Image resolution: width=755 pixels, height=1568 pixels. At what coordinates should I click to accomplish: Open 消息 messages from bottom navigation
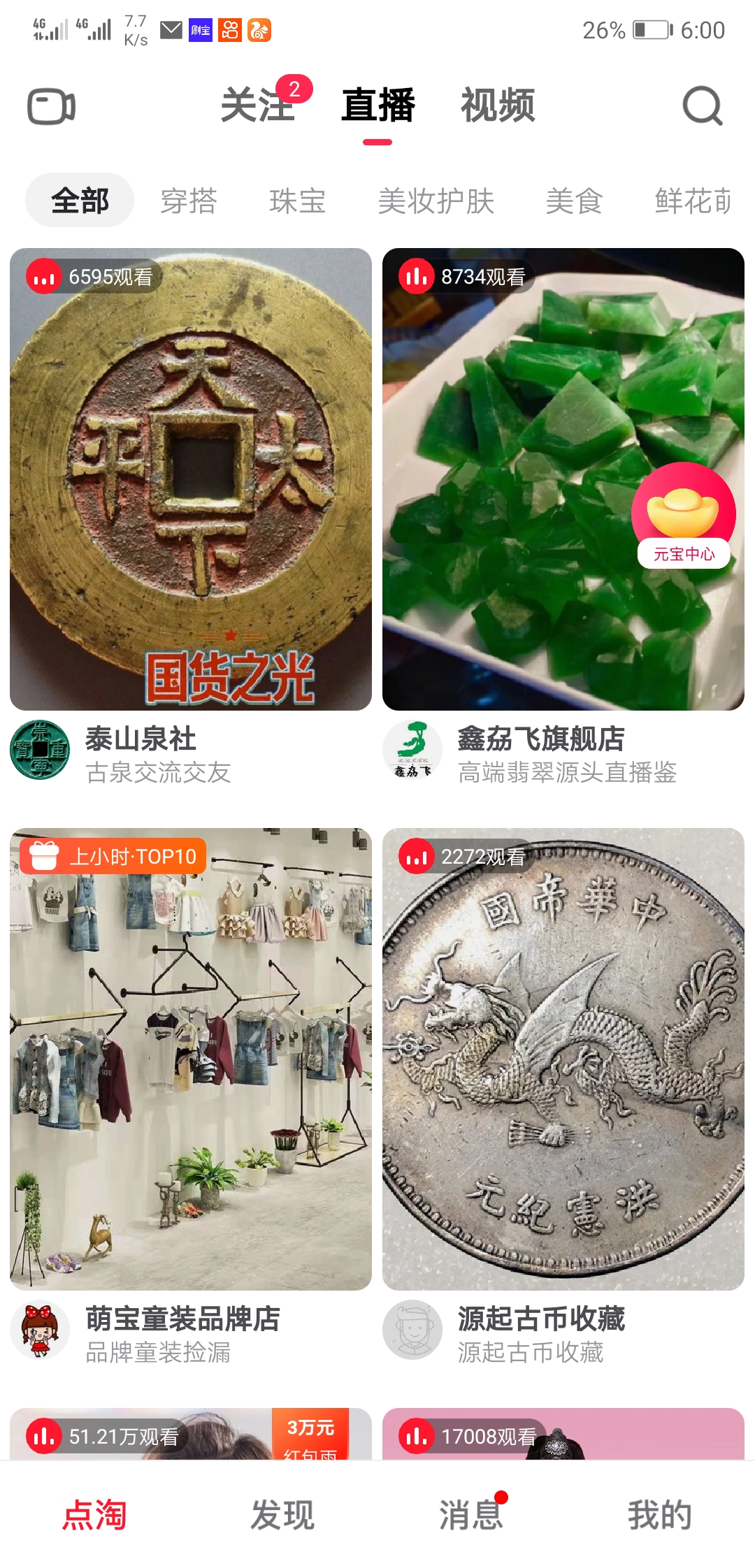(x=470, y=1513)
